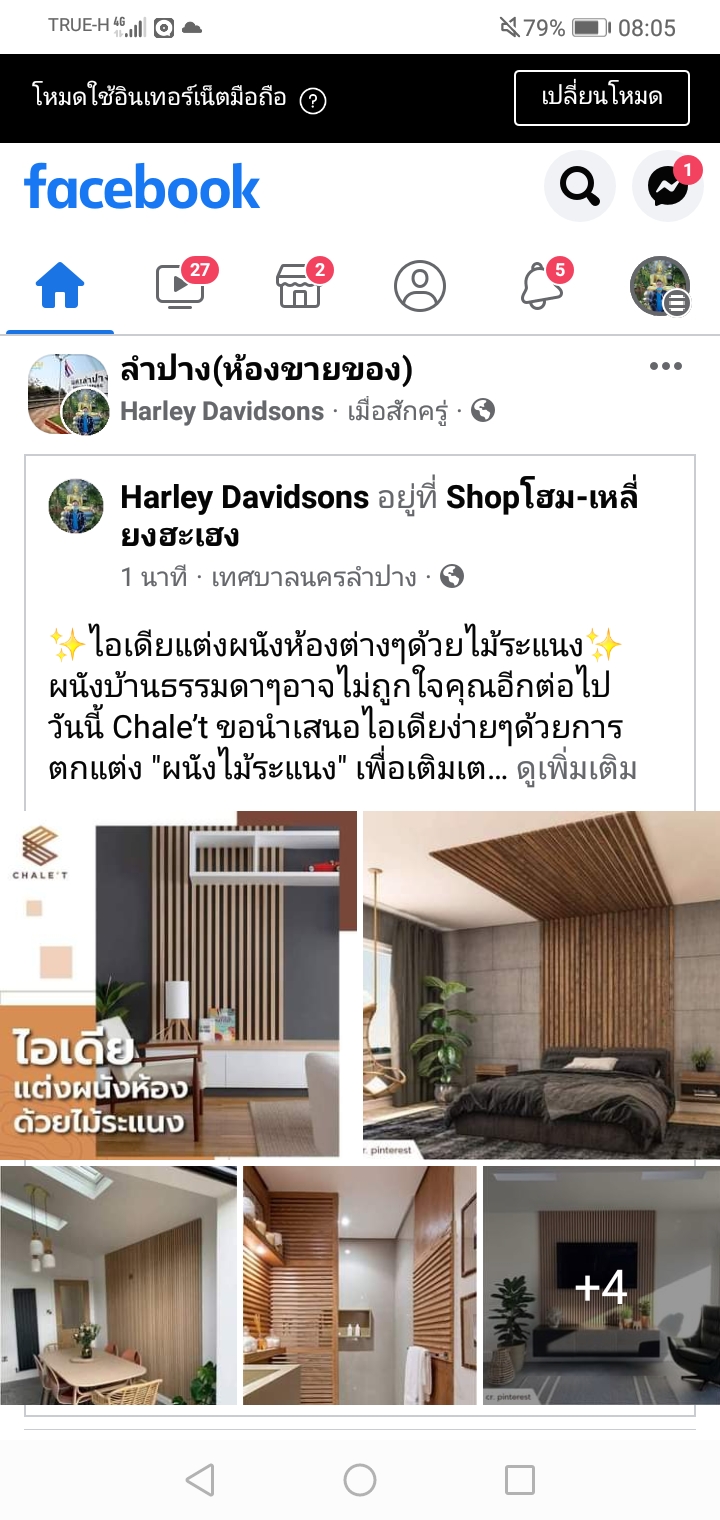Open Facebook search
Viewport: 720px width, 1520px height.
579,186
